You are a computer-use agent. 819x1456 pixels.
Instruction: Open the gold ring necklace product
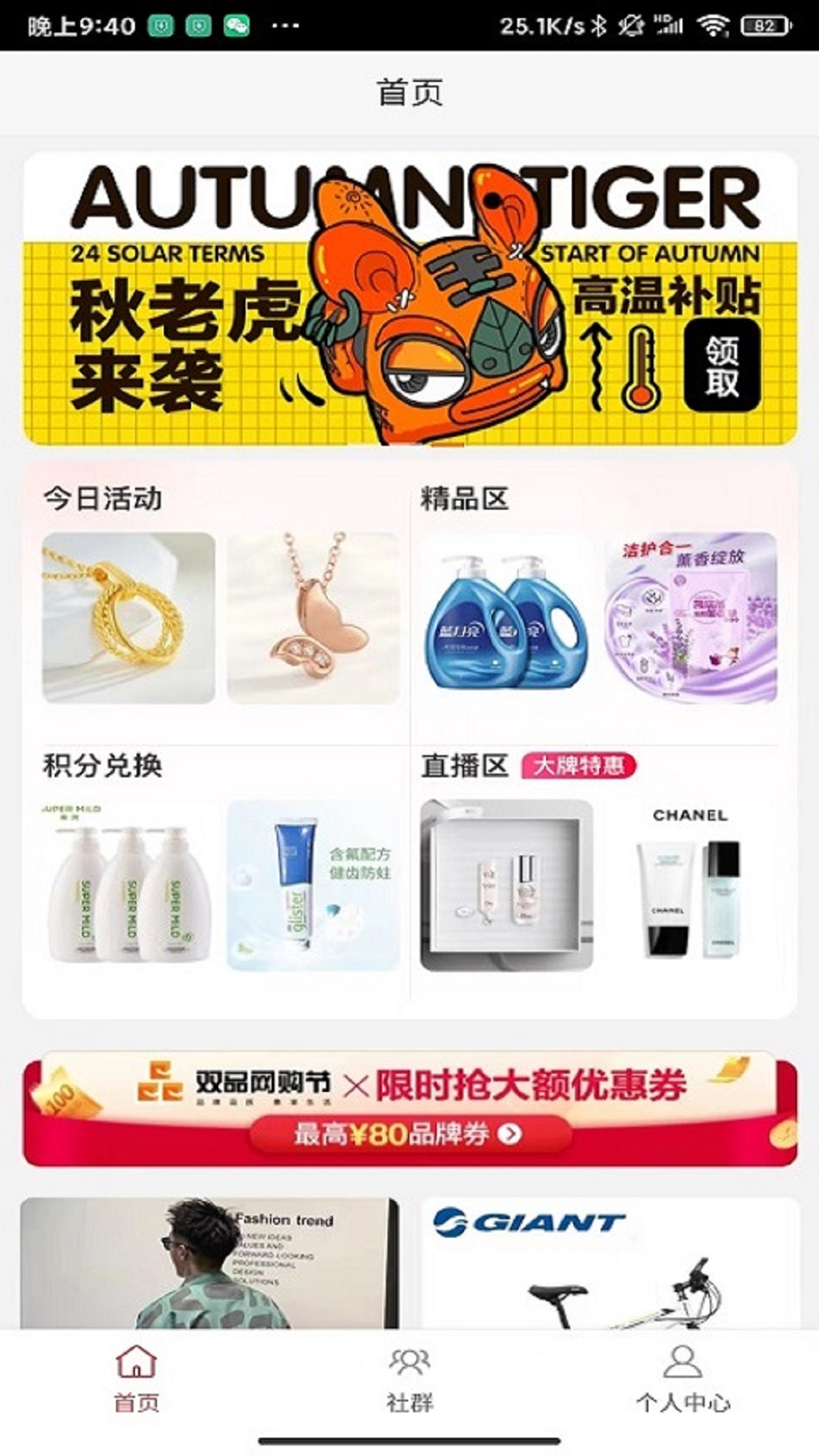[128, 618]
